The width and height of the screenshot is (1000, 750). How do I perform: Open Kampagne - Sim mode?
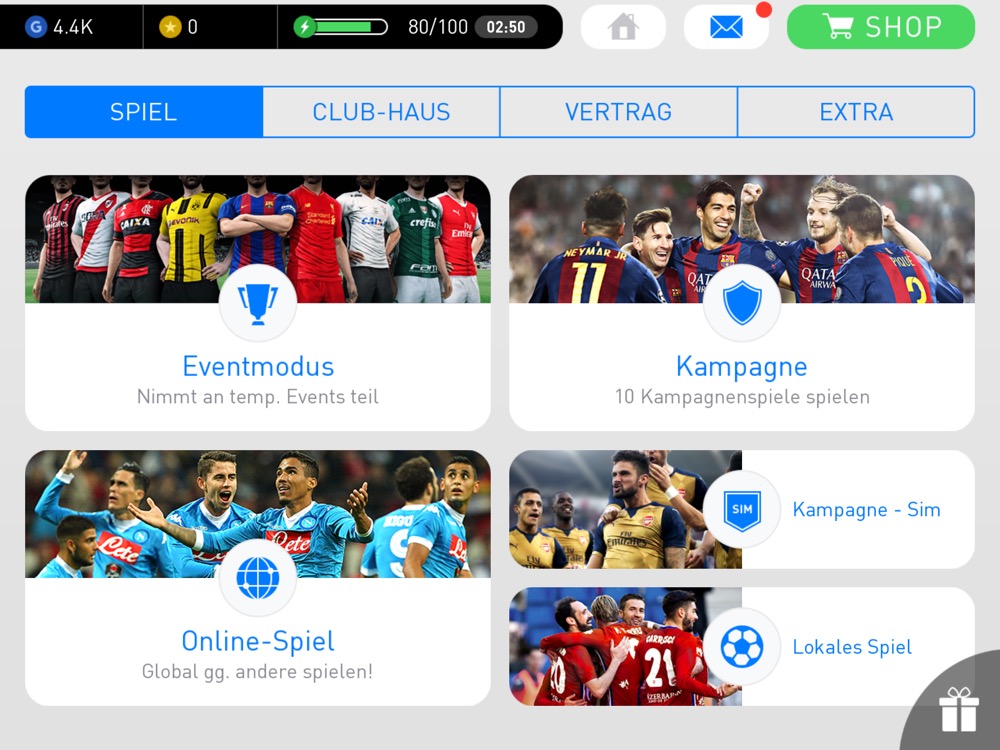[x=741, y=510]
